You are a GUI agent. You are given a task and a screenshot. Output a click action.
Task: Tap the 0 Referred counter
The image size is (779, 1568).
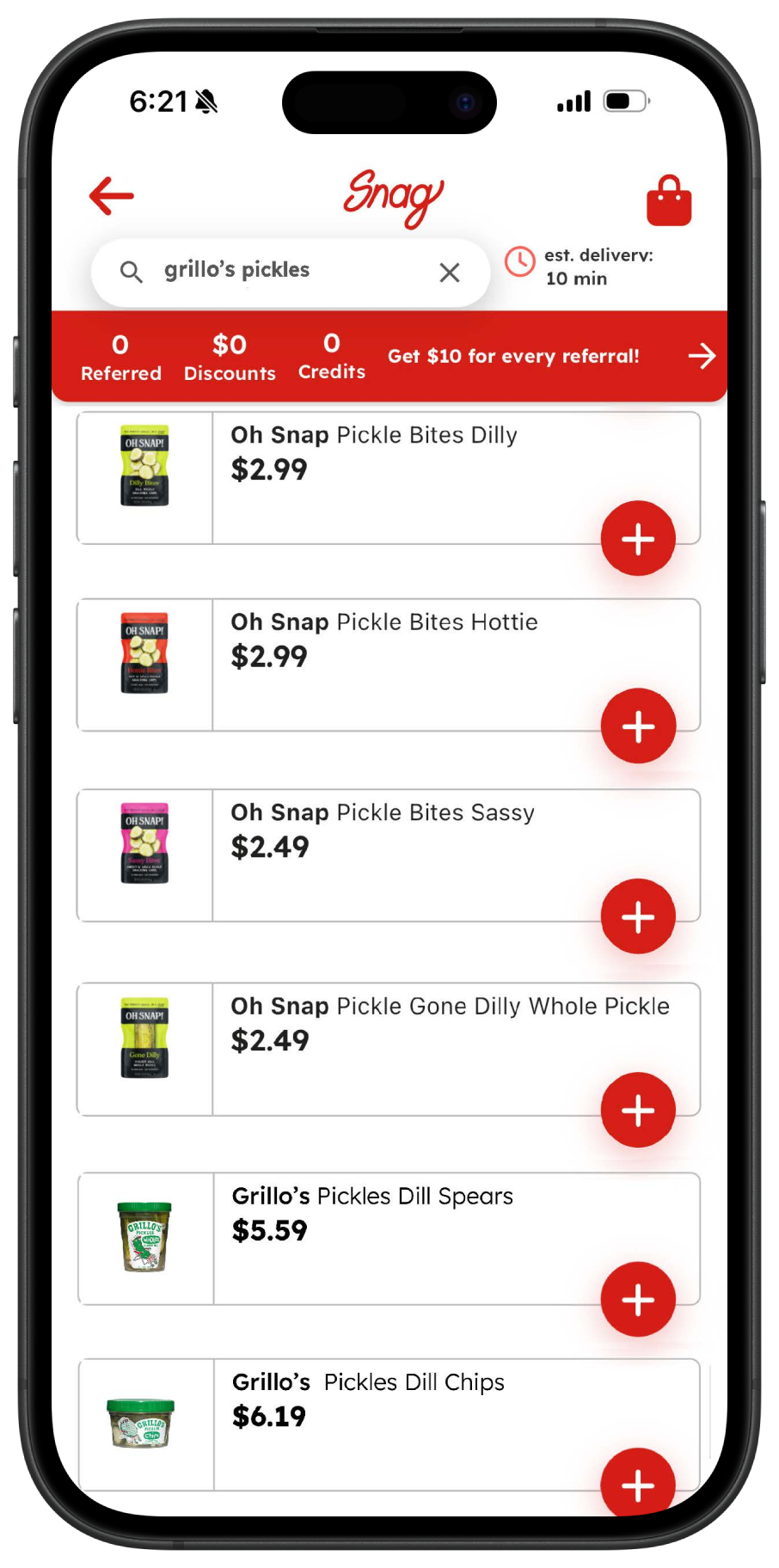[x=120, y=355]
